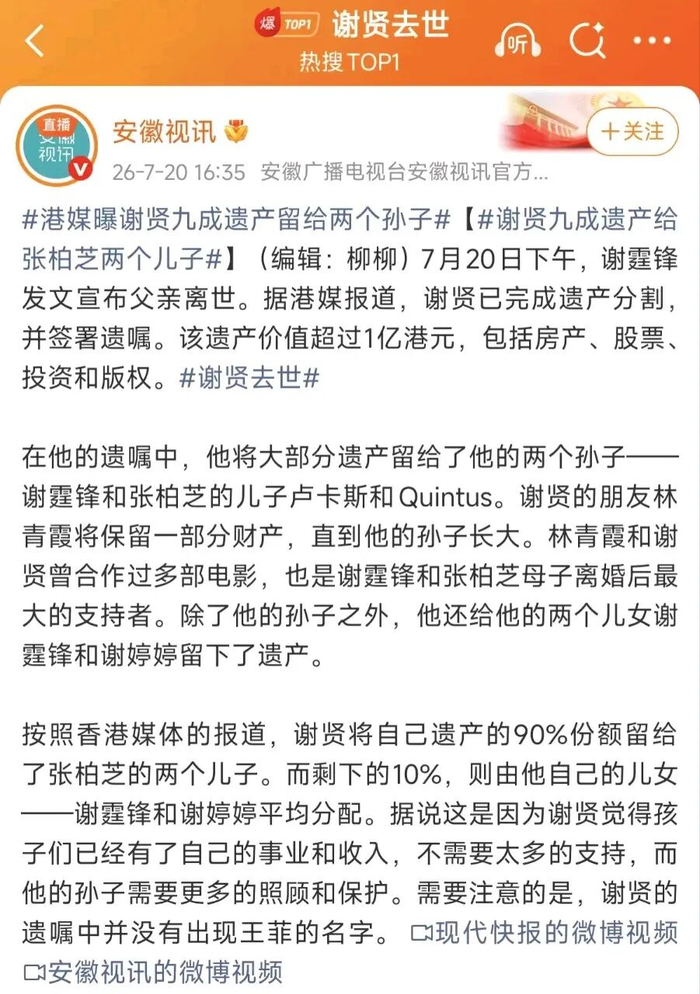Open hashtag #谢贤九成遗产给张柏芝两个儿子#

pyautogui.click(x=350, y=240)
